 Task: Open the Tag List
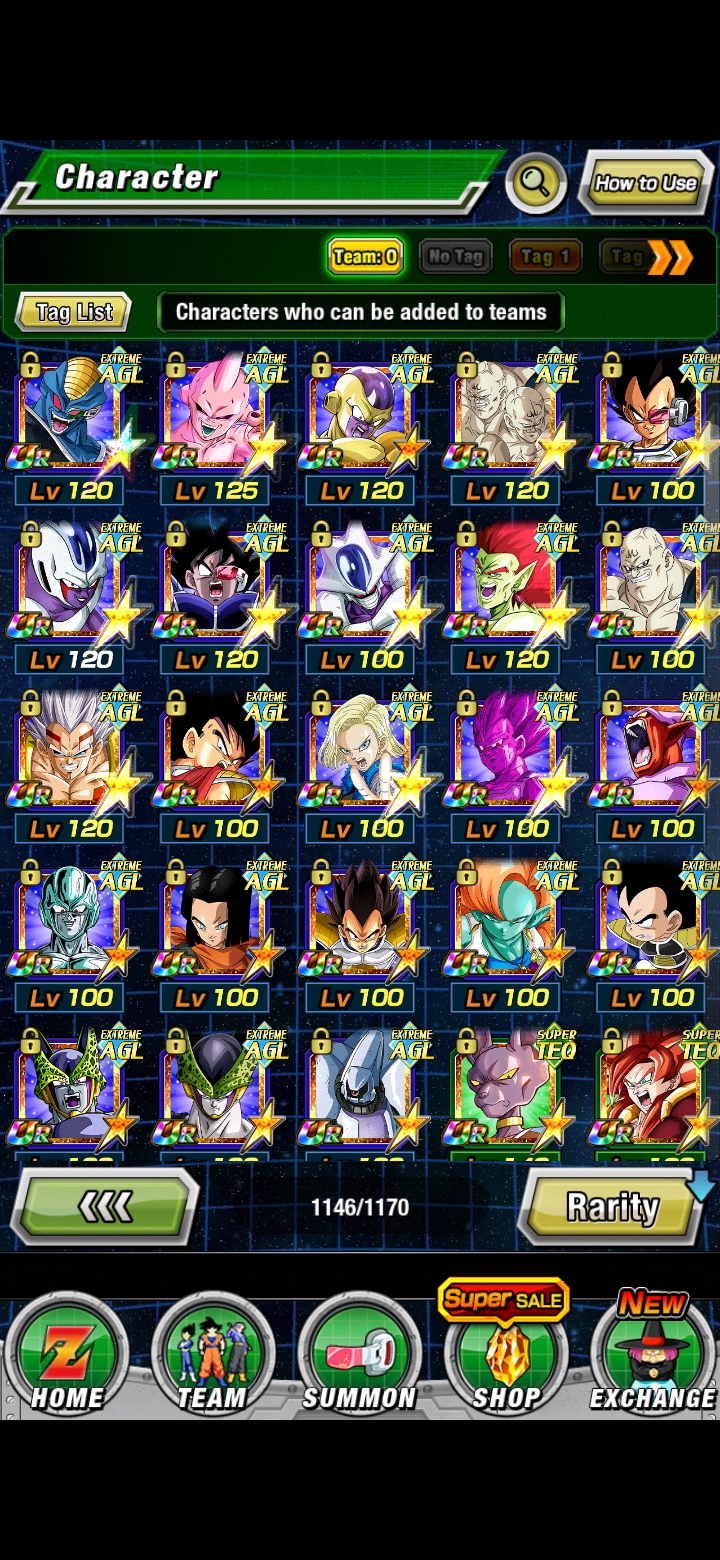point(74,312)
